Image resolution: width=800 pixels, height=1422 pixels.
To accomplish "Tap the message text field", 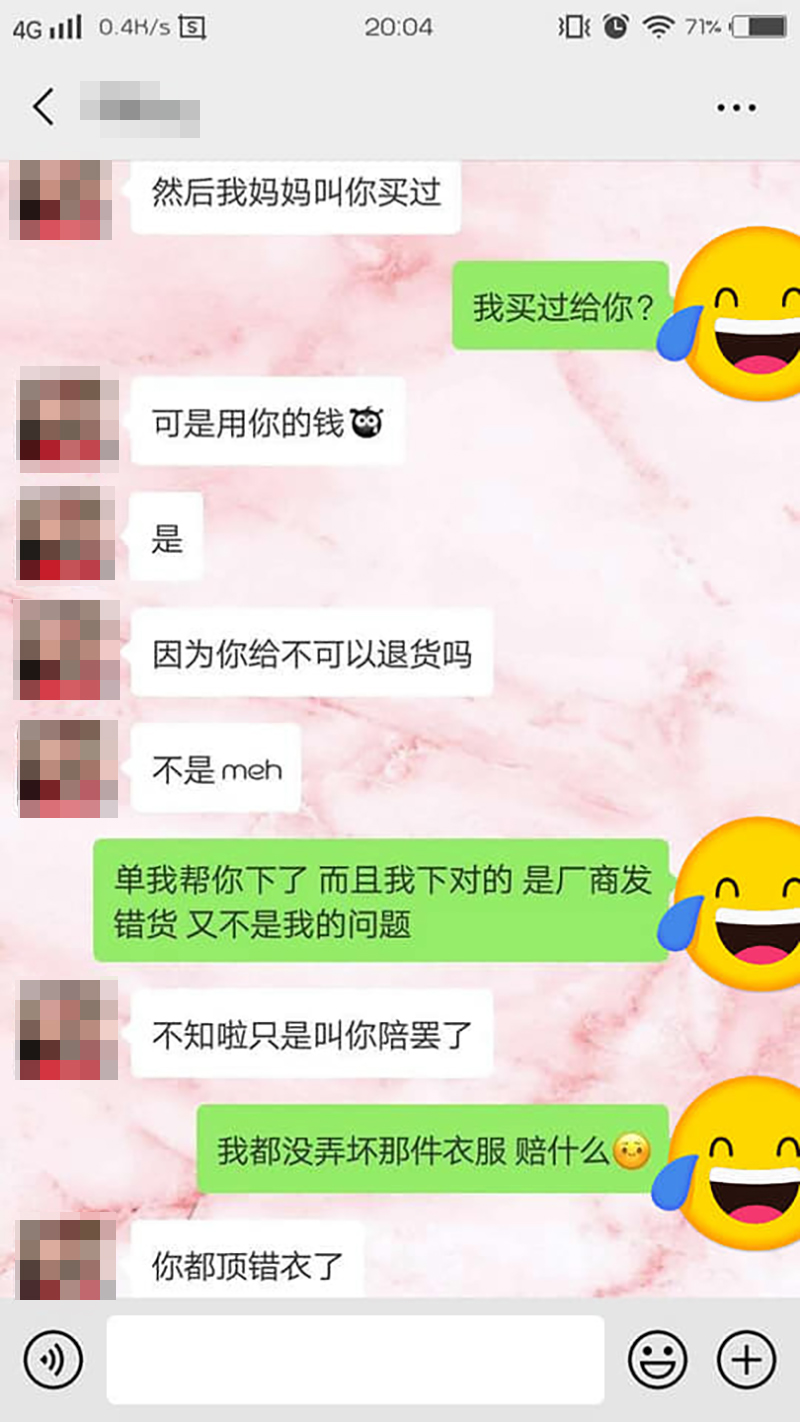I will click(x=355, y=1360).
